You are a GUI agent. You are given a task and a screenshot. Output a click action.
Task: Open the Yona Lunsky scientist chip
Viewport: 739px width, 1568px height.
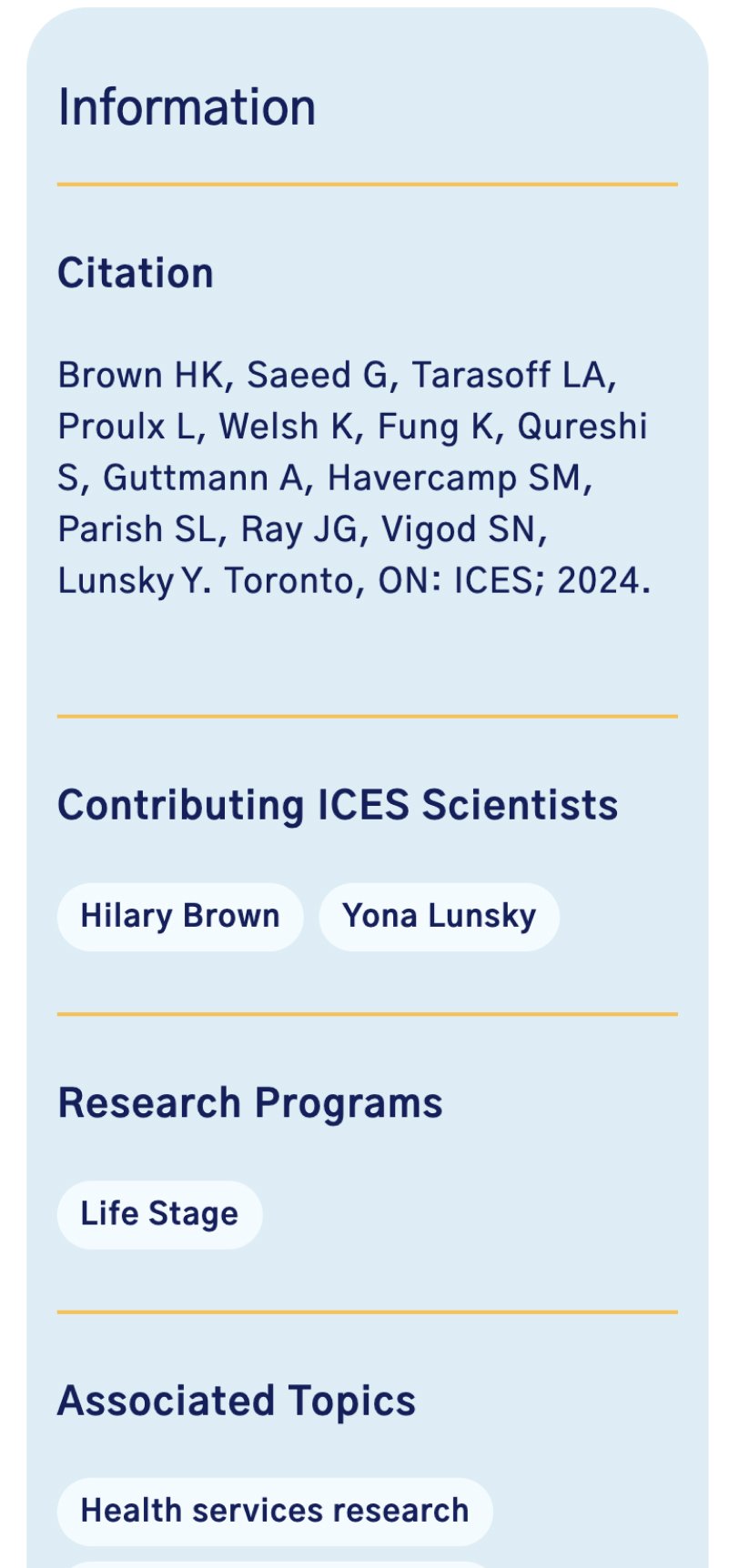(x=440, y=917)
